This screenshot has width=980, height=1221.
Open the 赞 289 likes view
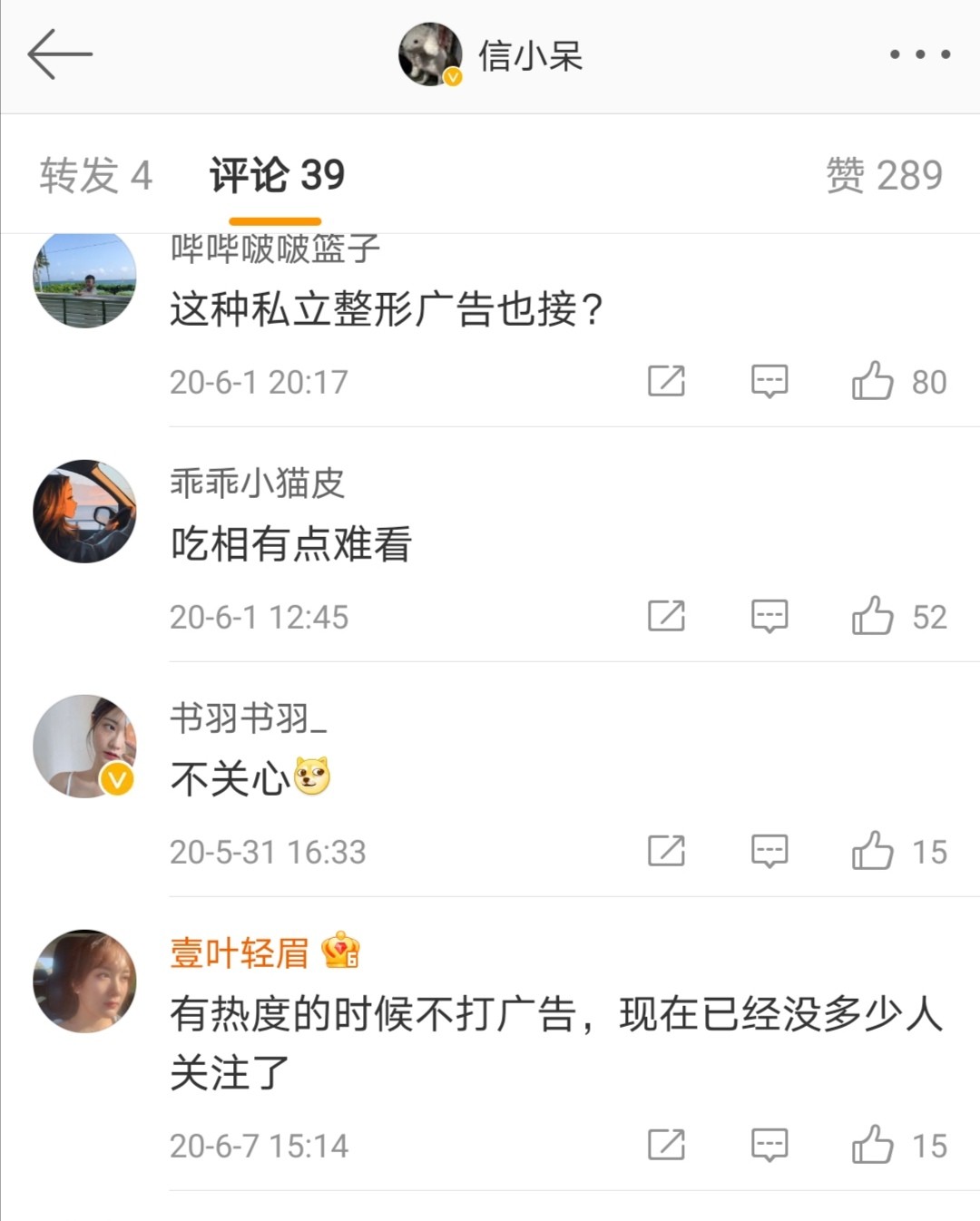[x=882, y=177]
